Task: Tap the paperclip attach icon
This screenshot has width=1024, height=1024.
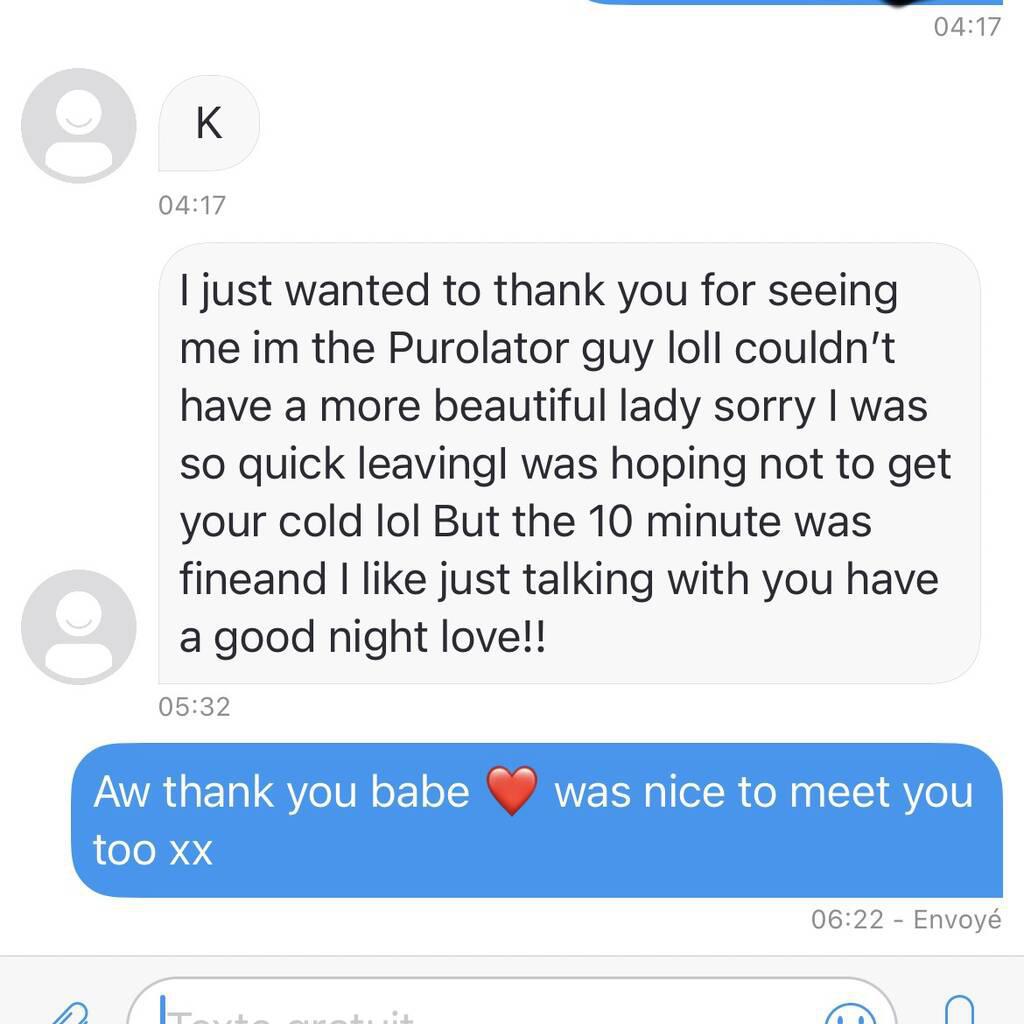Action: pos(68,1012)
